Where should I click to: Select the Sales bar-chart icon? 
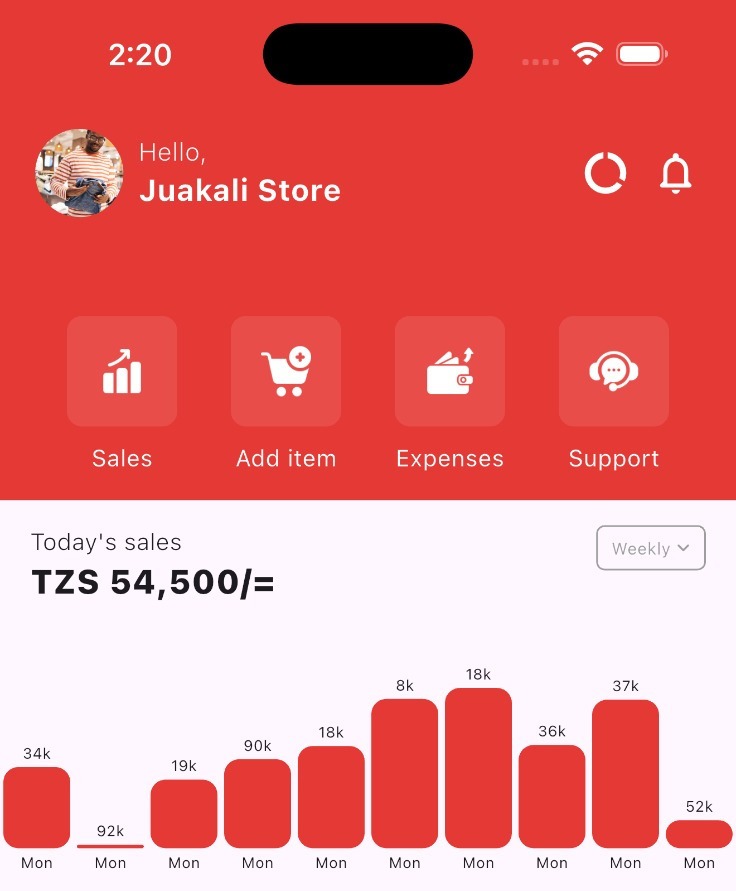tap(122, 370)
